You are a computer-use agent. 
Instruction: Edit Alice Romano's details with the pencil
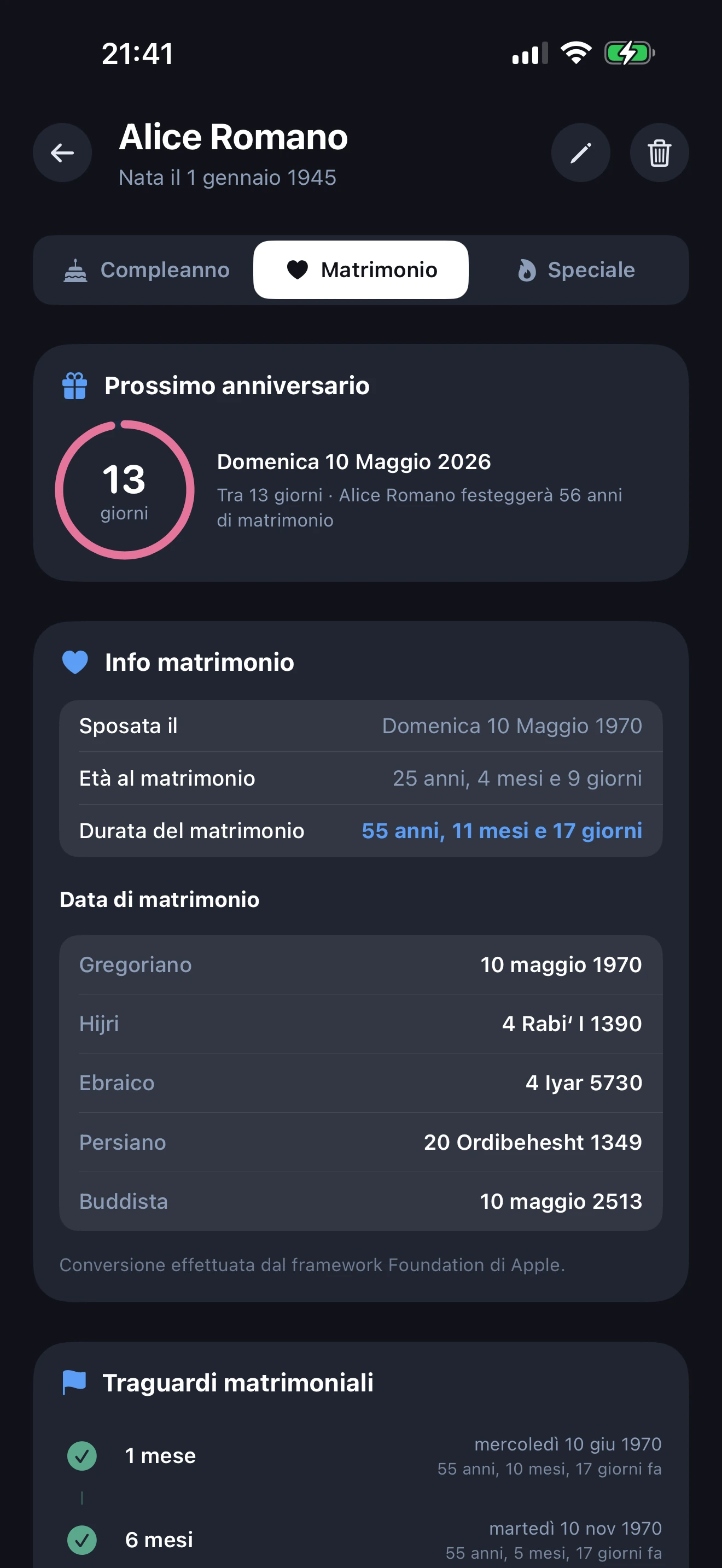tap(580, 153)
